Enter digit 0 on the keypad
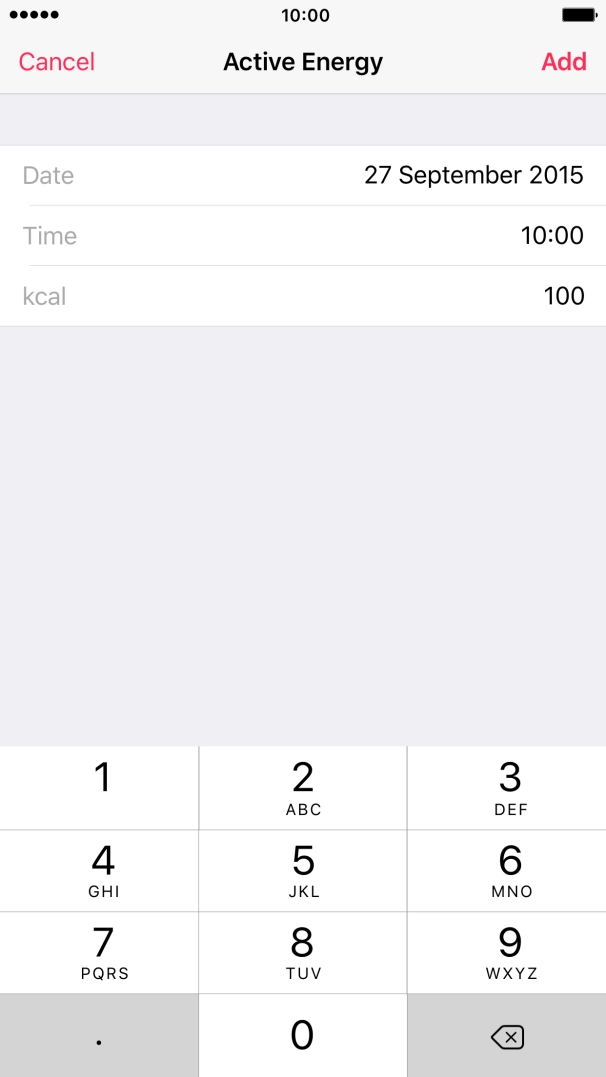This screenshot has width=606, height=1077. 303,1035
